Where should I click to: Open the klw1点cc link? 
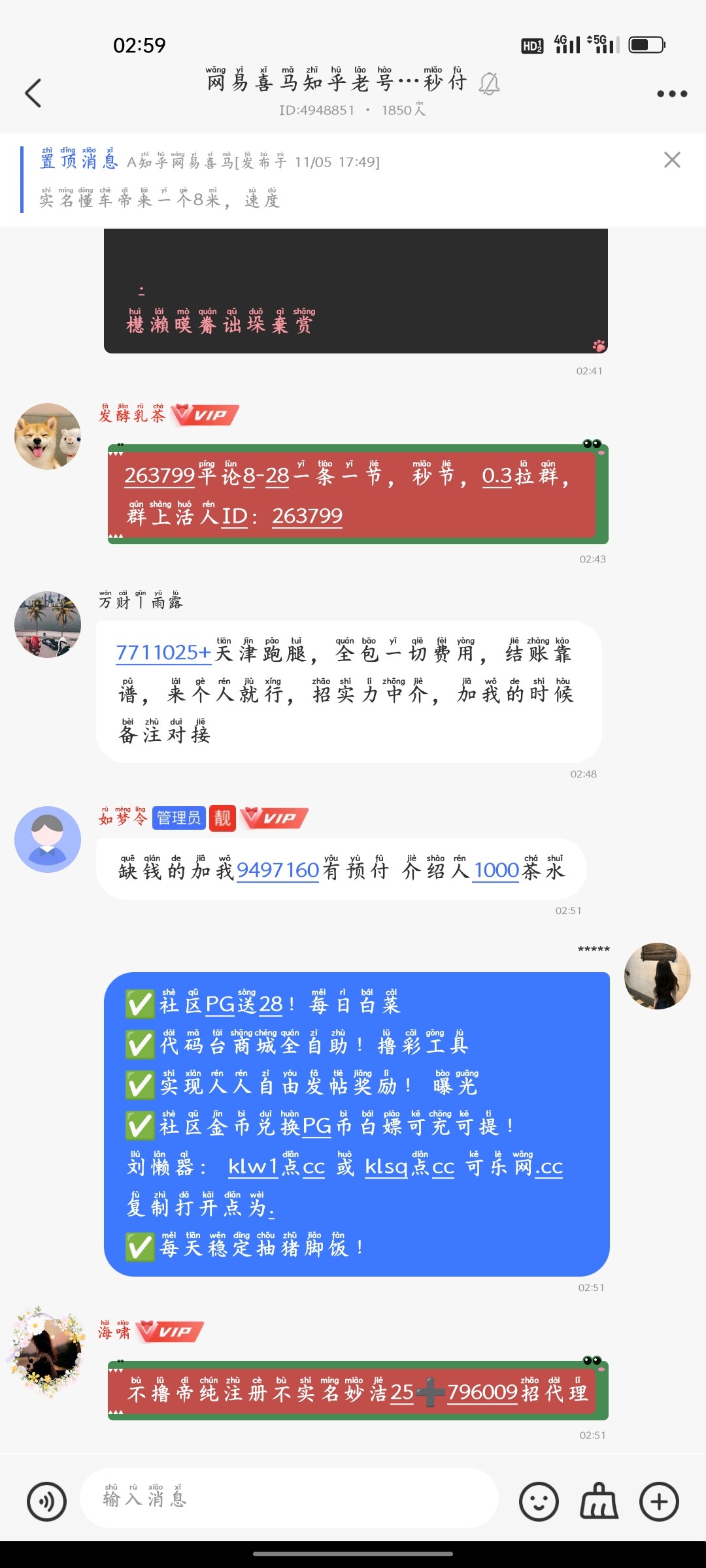[277, 1167]
